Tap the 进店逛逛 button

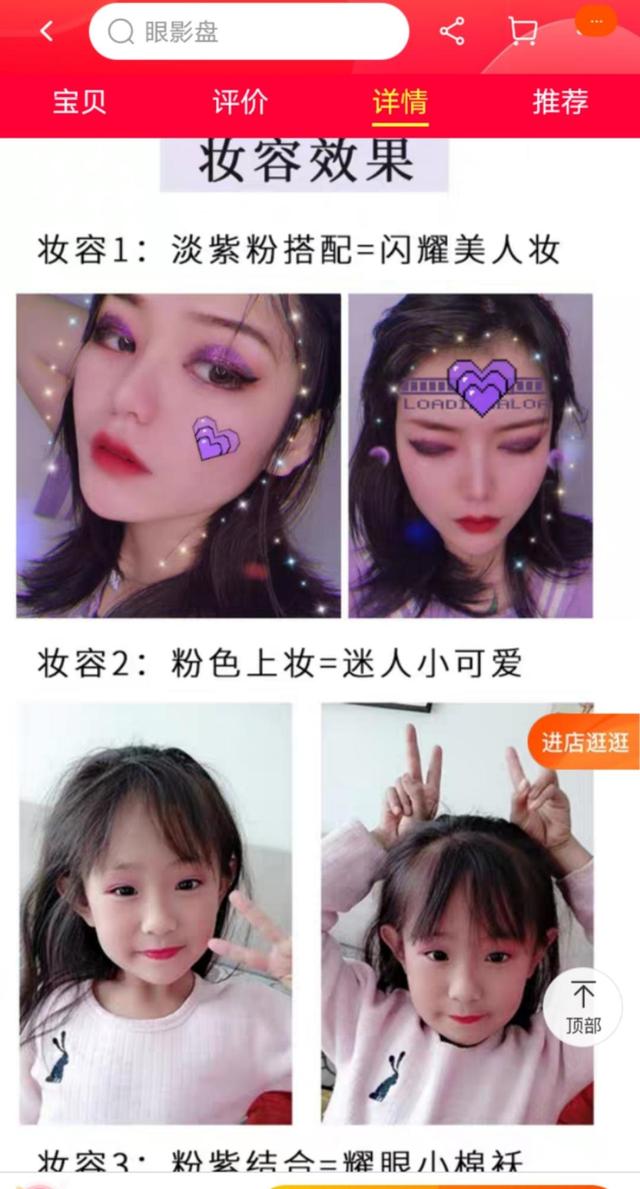click(x=584, y=742)
